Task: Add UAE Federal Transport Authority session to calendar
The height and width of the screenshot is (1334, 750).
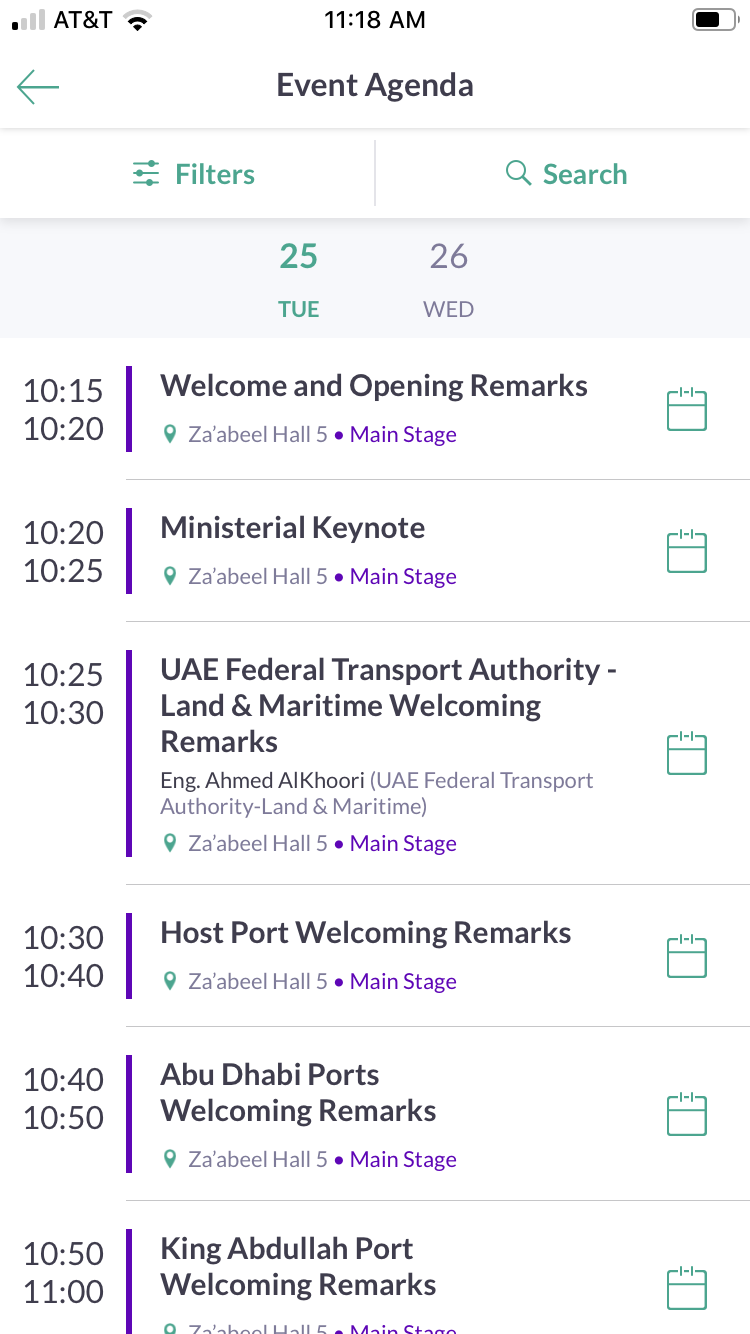Action: pos(687,753)
